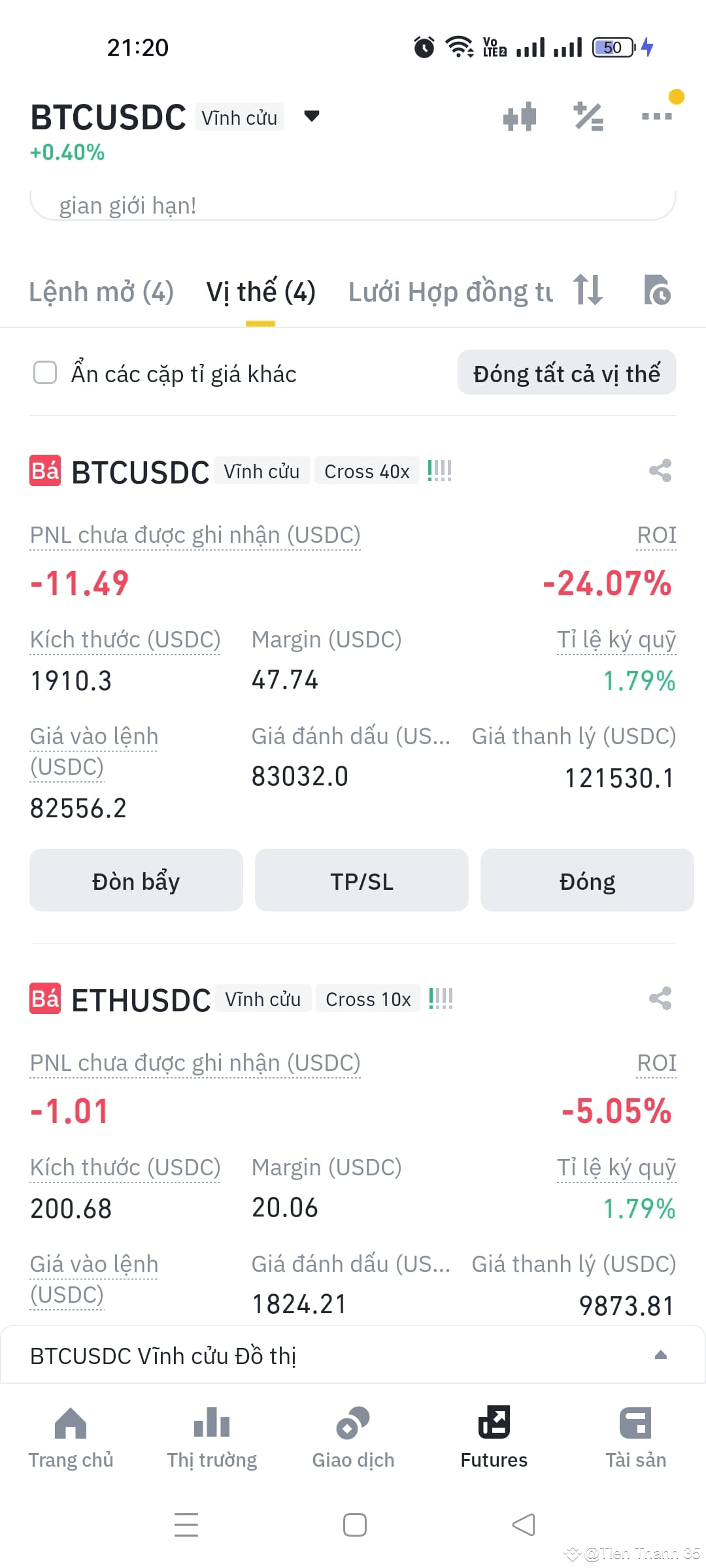Switch to the Lệnh mở (4) tab
Screen dimensions: 706x1568
click(x=101, y=292)
